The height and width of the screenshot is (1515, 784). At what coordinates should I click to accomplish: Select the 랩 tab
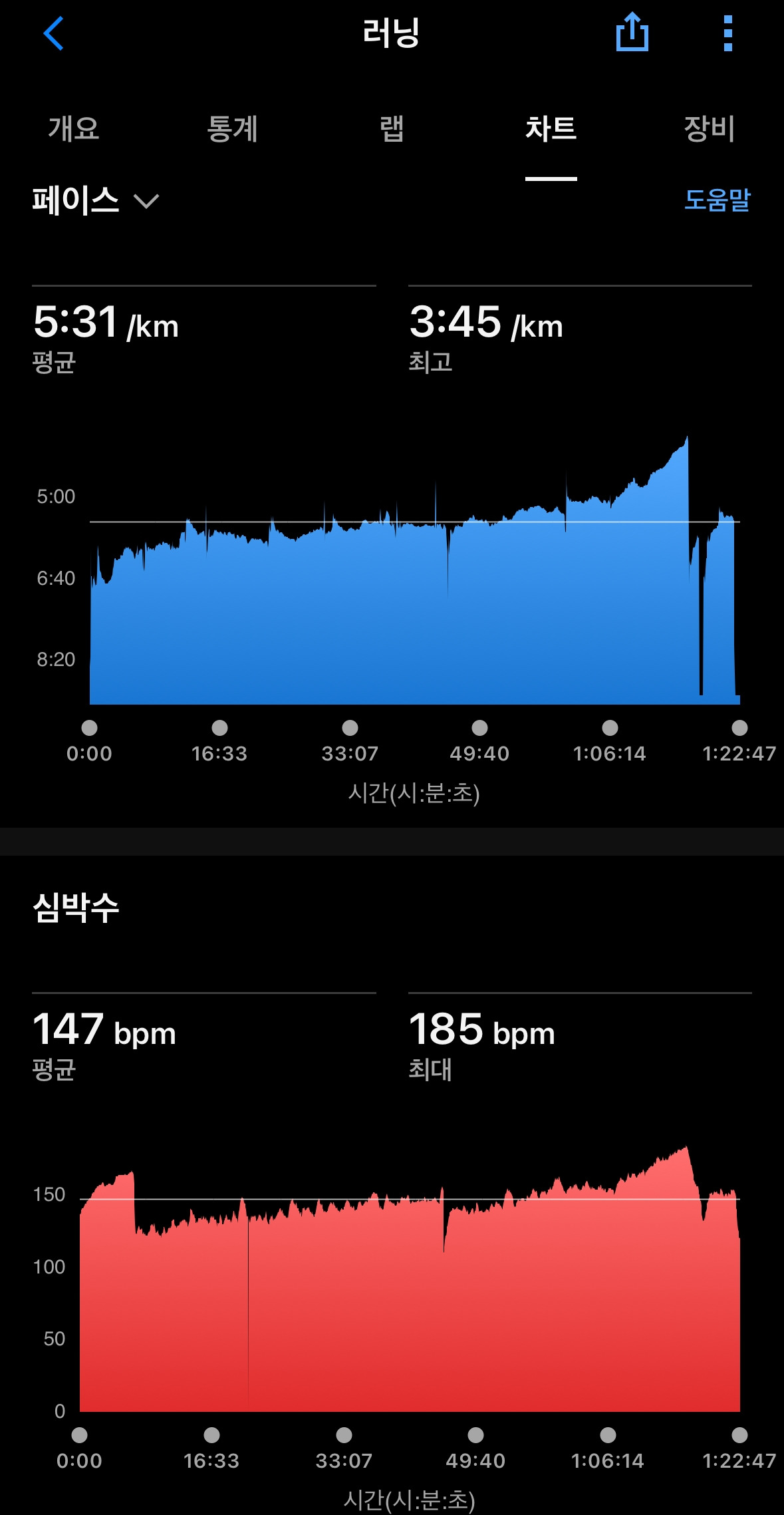(392, 128)
